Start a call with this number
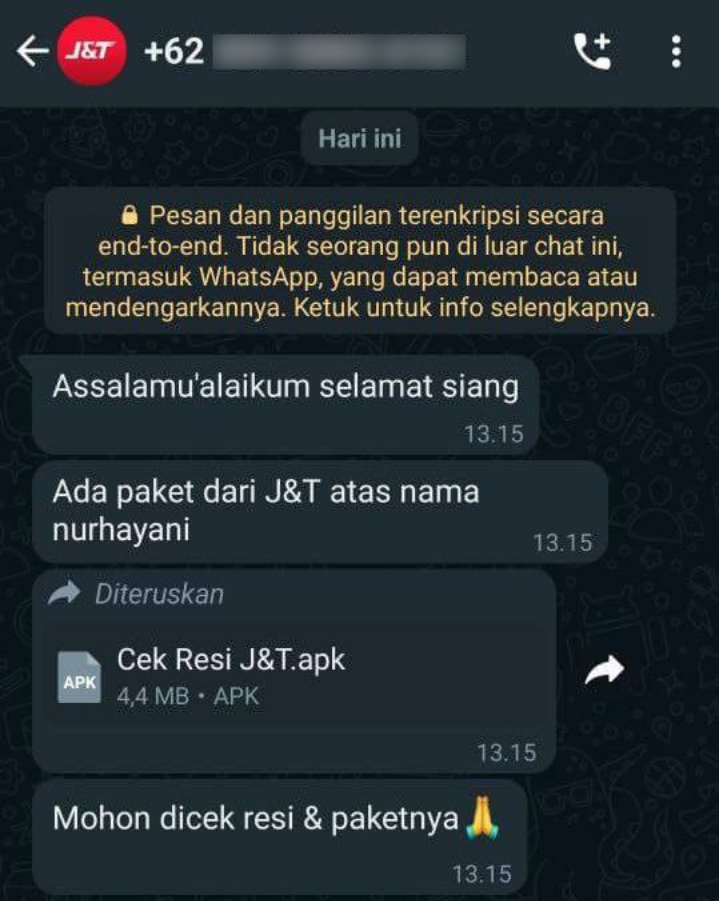This screenshot has height=901, width=719. 592,52
